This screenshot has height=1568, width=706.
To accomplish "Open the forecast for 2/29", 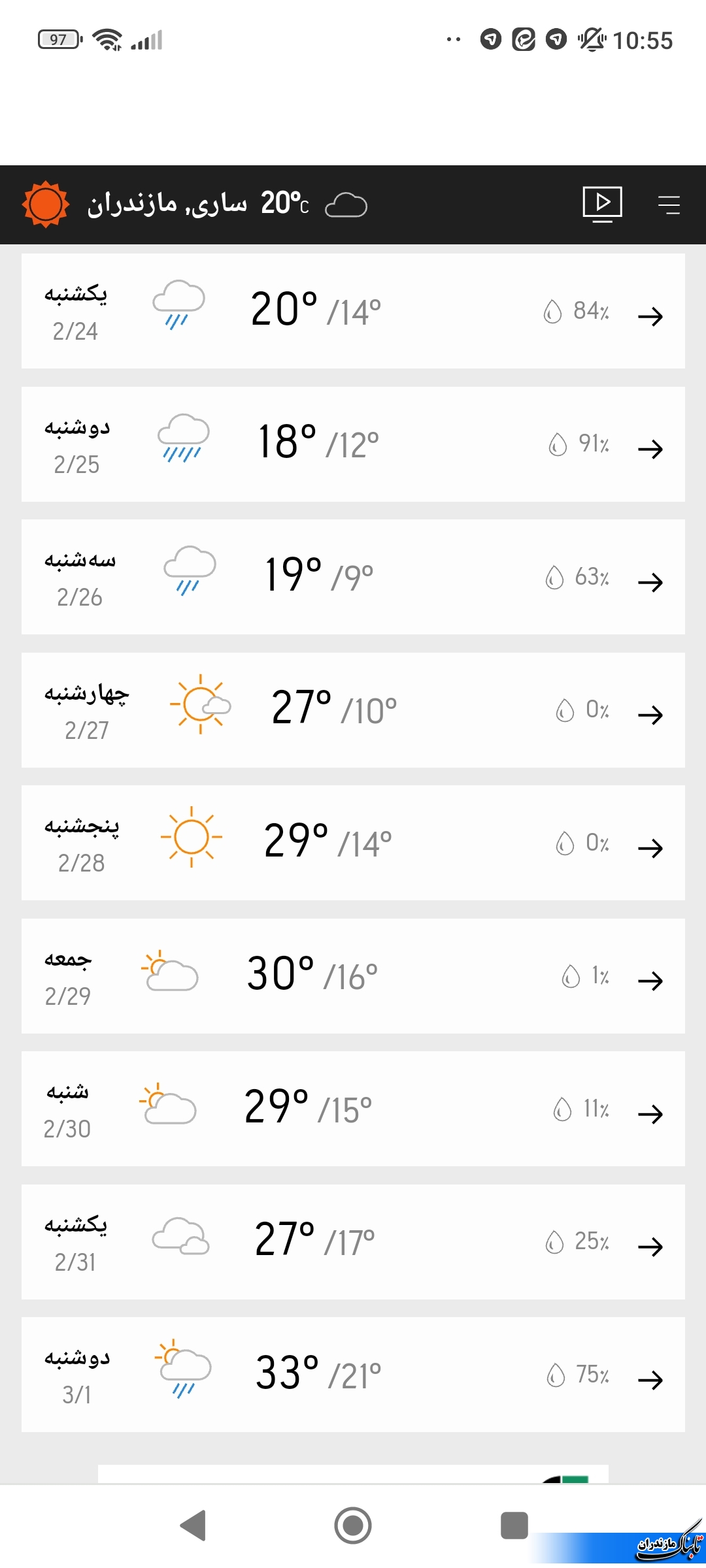I will (353, 976).
